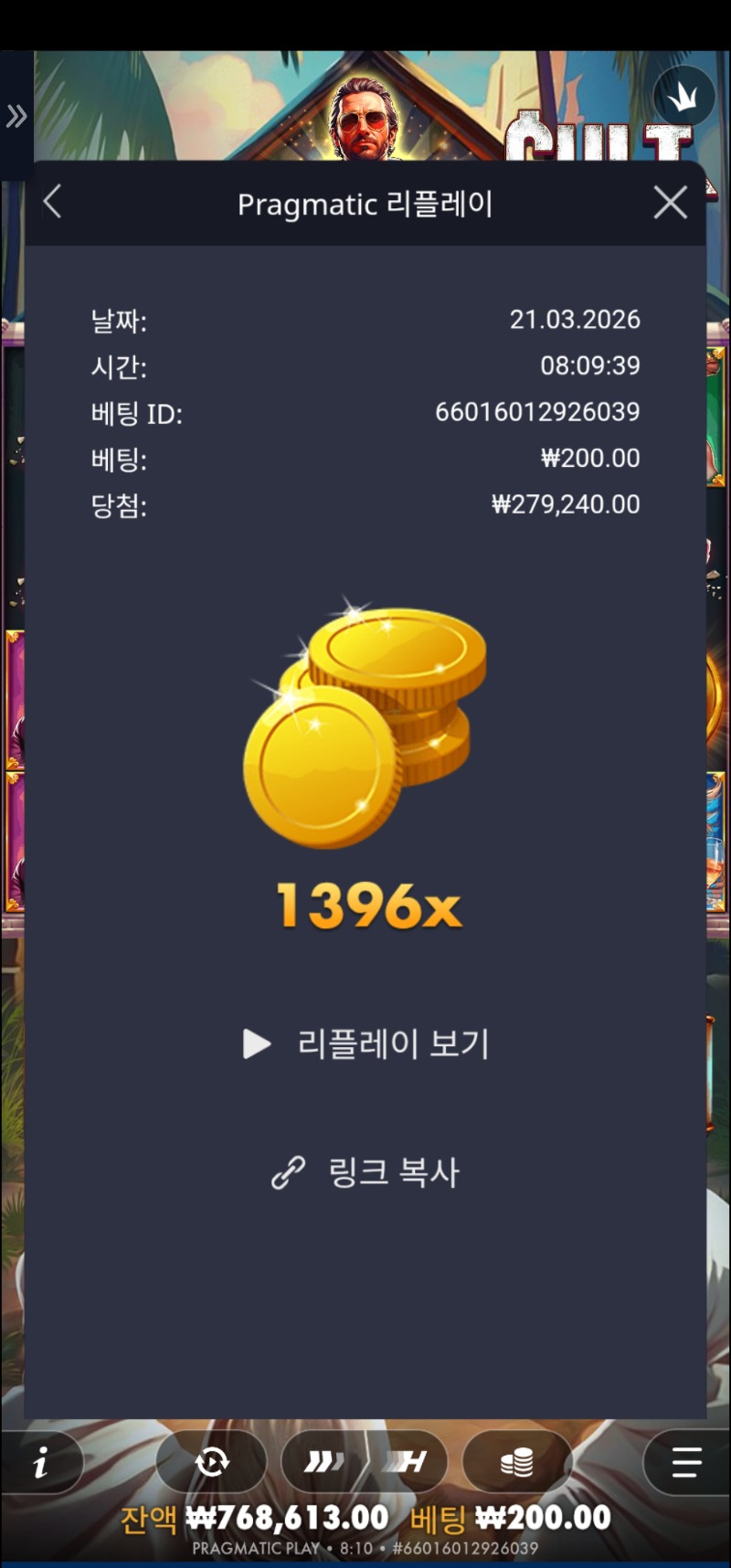Play the replay with 리플레이 보기
731x1568 pixels.
(365, 1044)
